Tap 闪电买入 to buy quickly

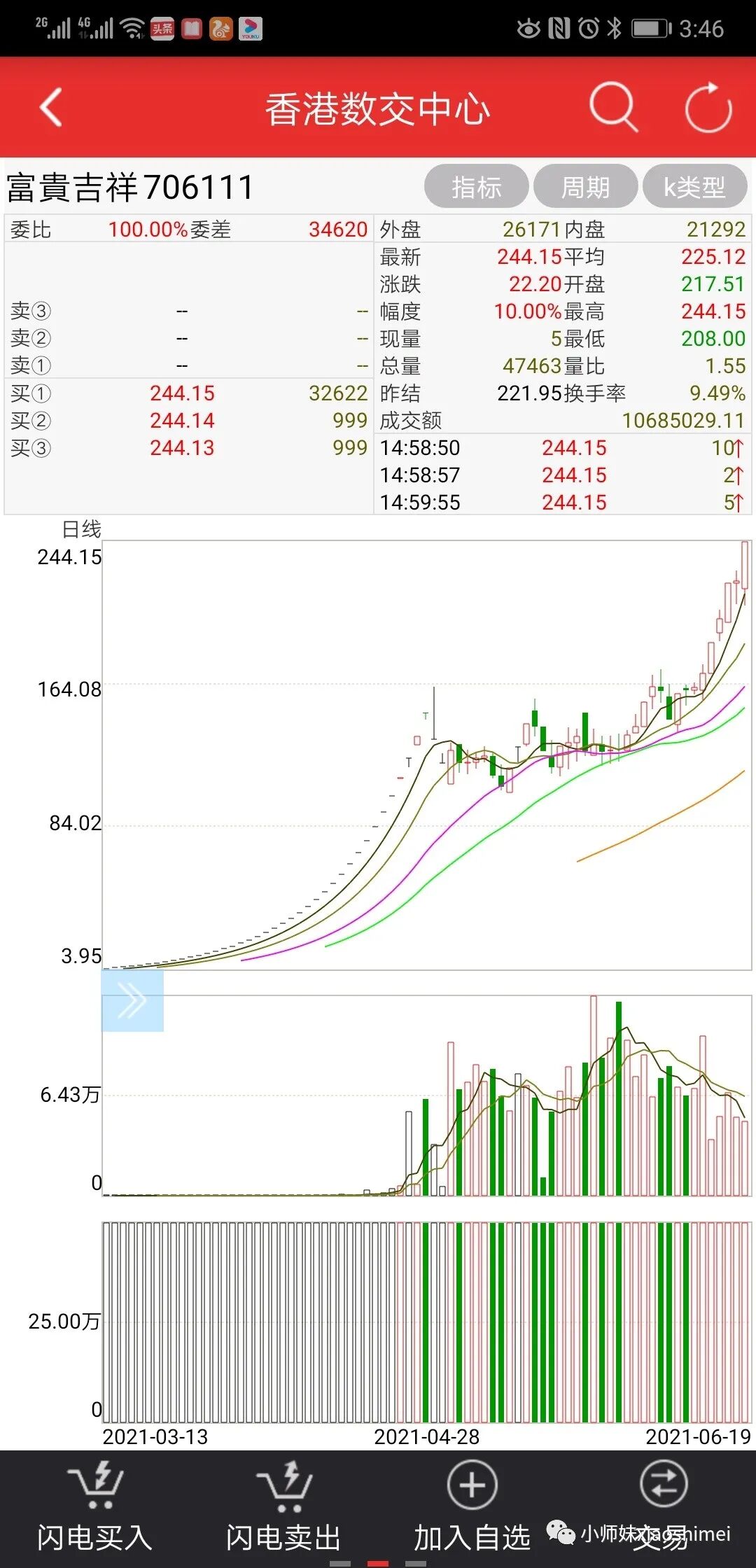[x=94, y=1505]
